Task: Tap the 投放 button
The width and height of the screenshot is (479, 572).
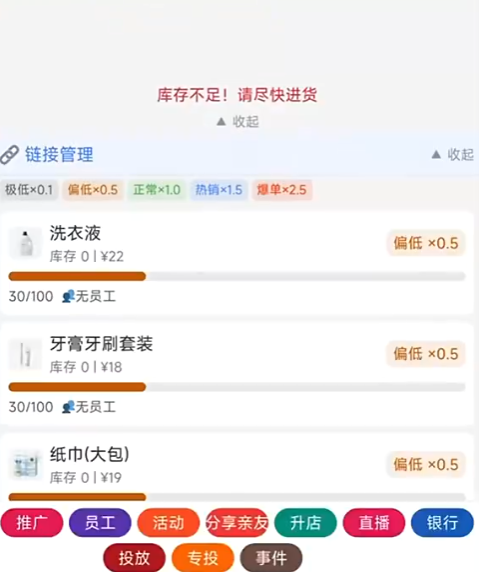Action: click(x=134, y=558)
